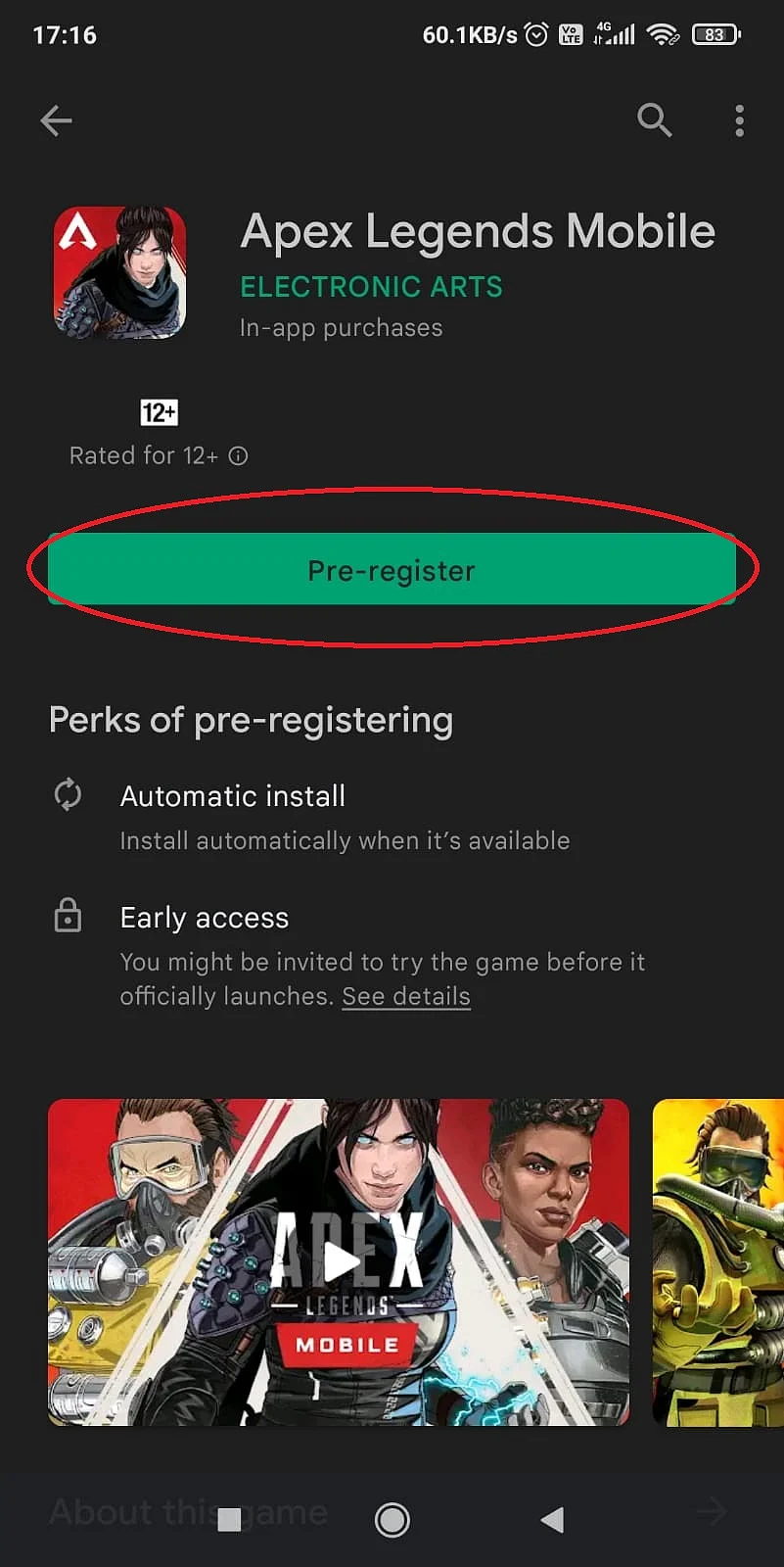The width and height of the screenshot is (784, 1567).
Task: Tap the system home button
Action: tap(392, 1520)
